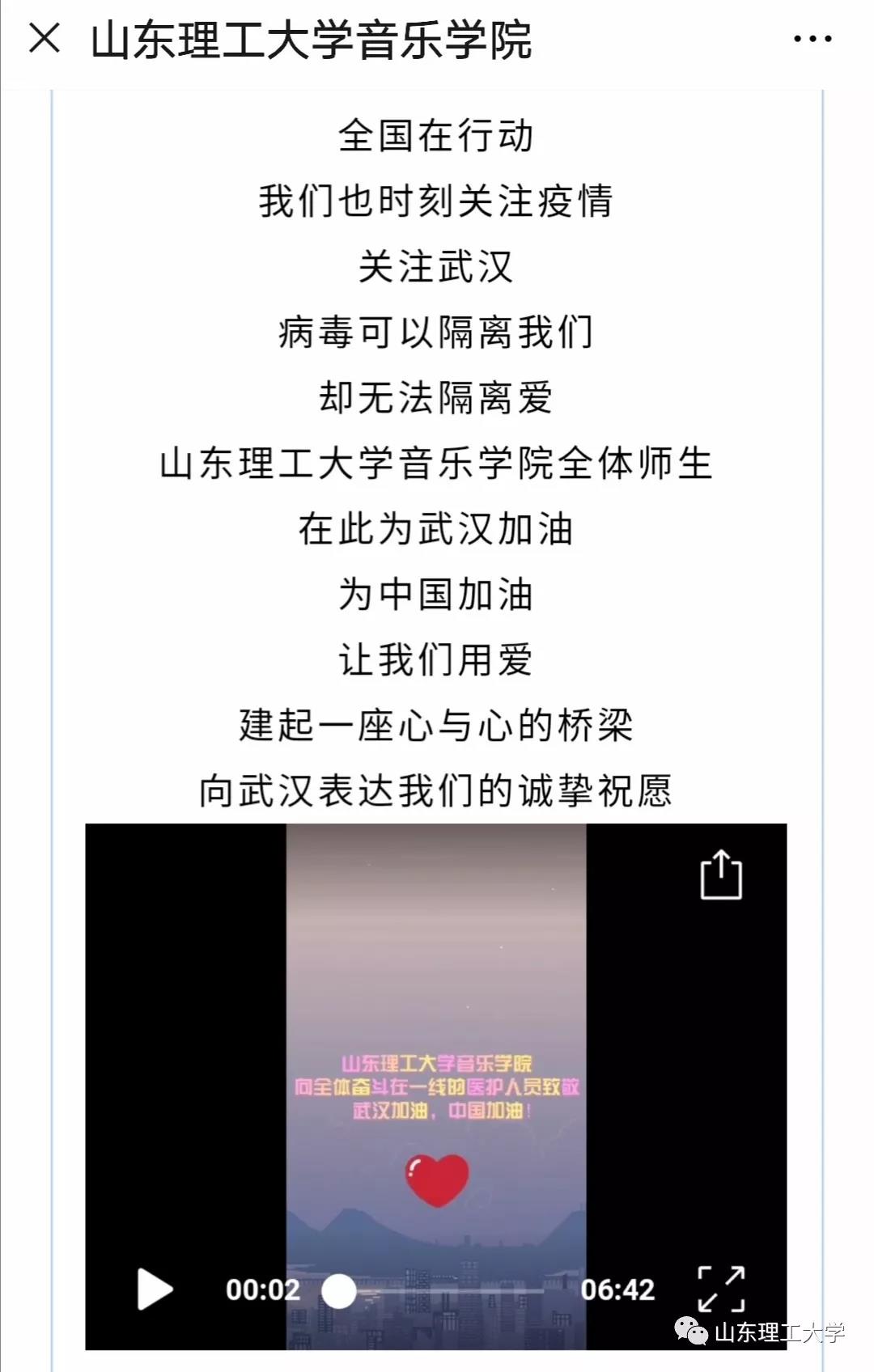Share the video

coord(720,875)
